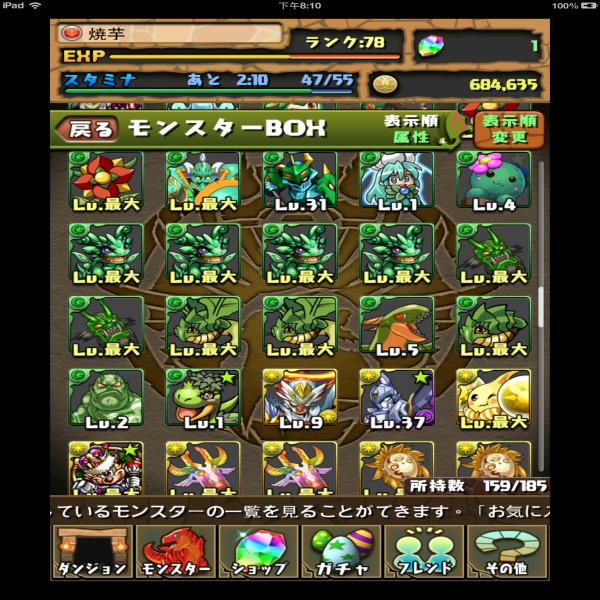The image size is (600, 600).
Task: Open the Lv.9 armored knight monster
Action: click(300, 399)
